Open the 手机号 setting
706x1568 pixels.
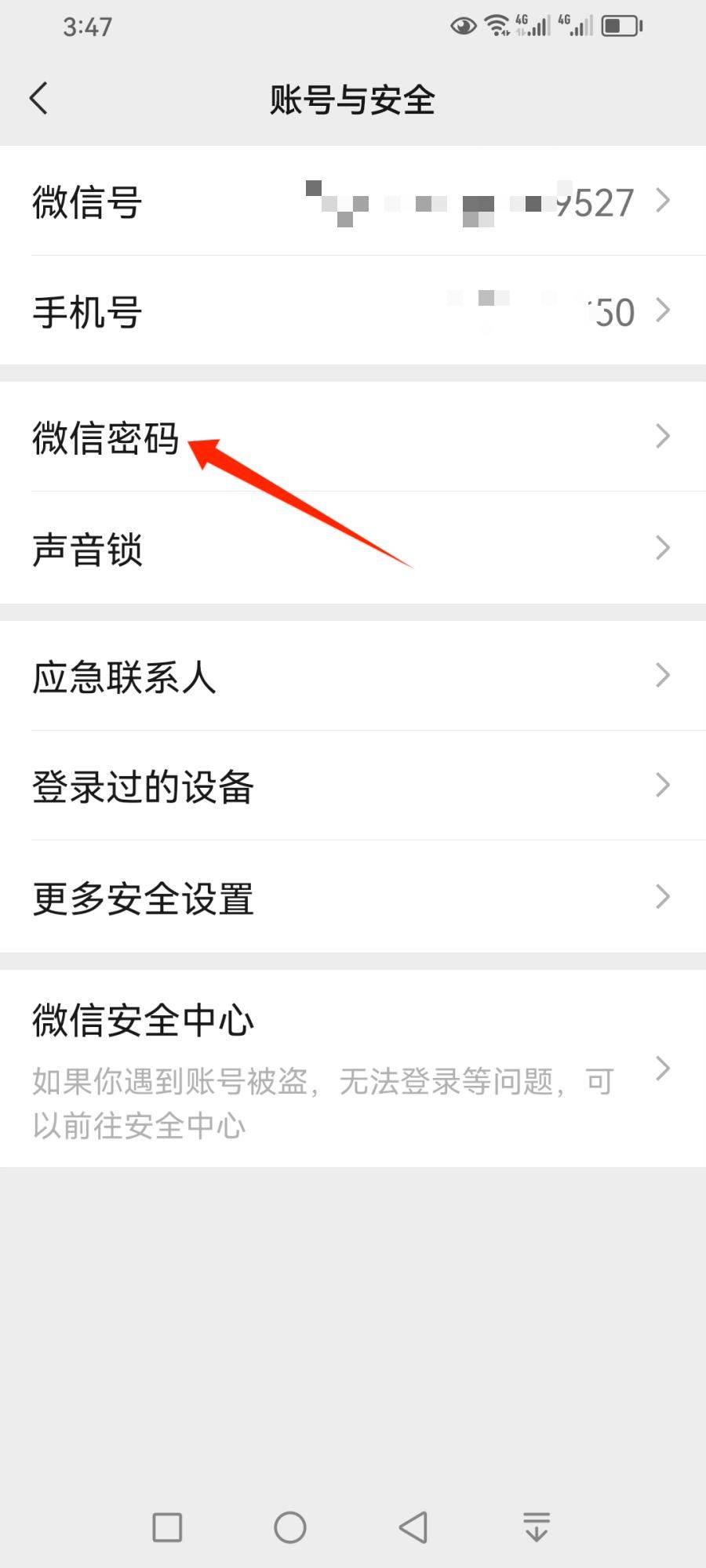coord(353,311)
